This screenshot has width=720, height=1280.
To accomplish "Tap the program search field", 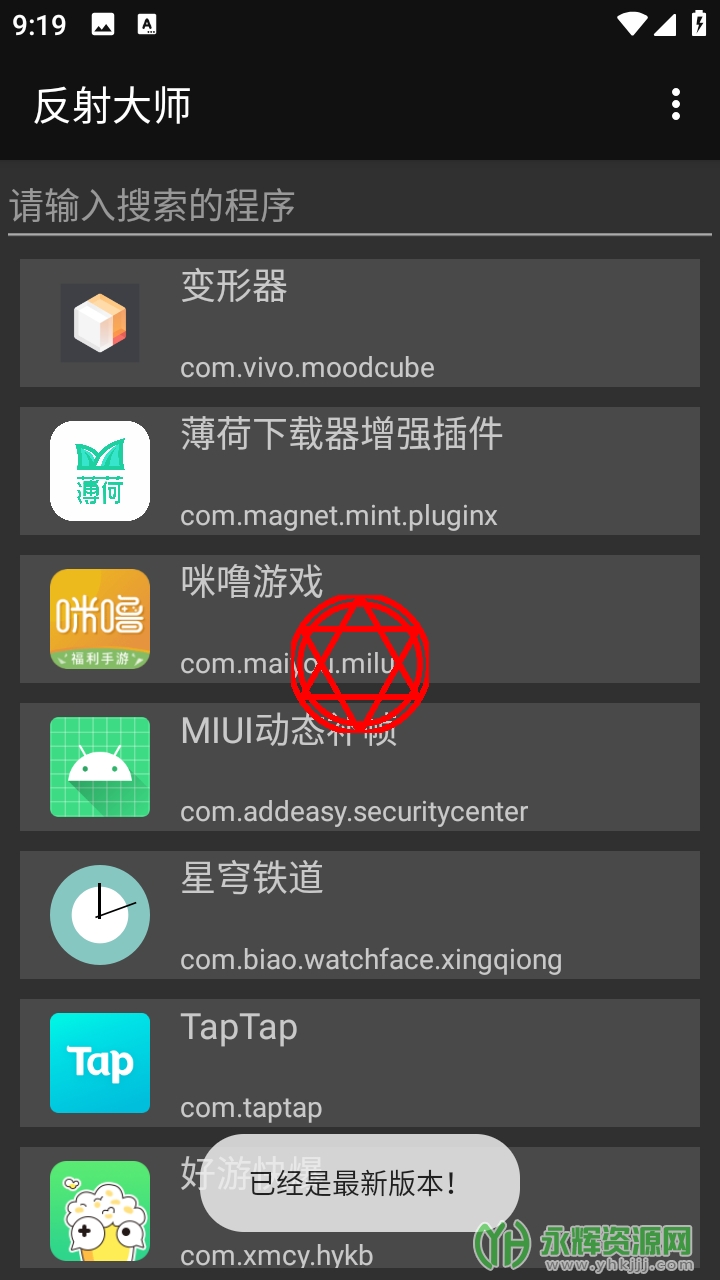I will [x=359, y=206].
